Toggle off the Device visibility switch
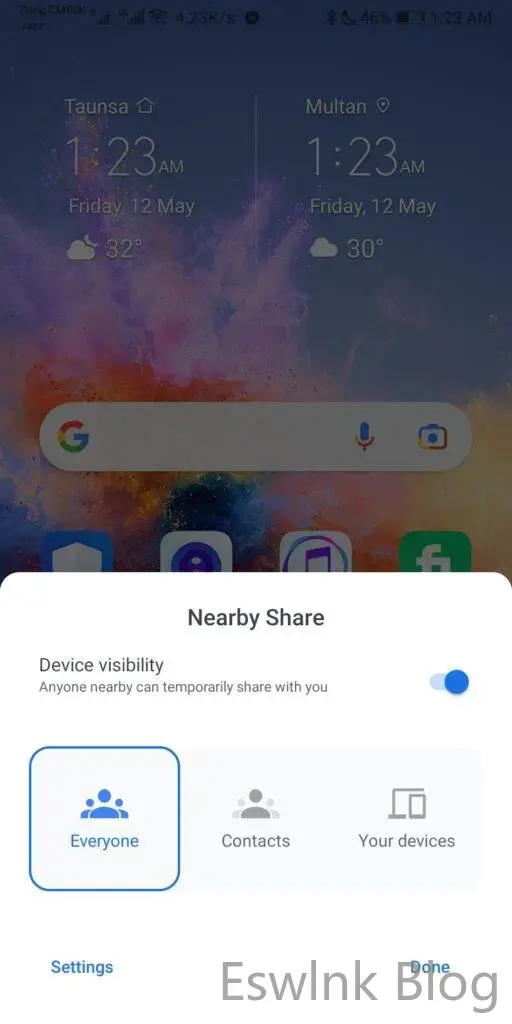 [449, 682]
